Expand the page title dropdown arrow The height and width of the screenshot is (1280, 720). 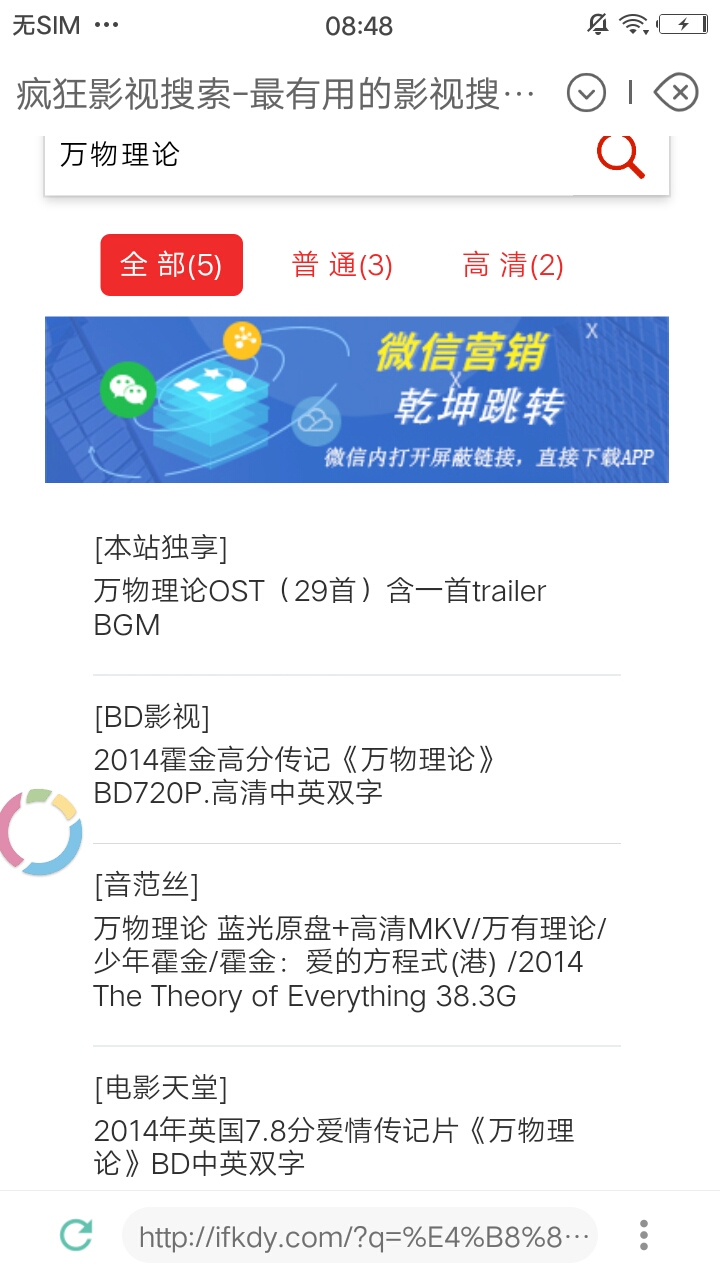586,94
